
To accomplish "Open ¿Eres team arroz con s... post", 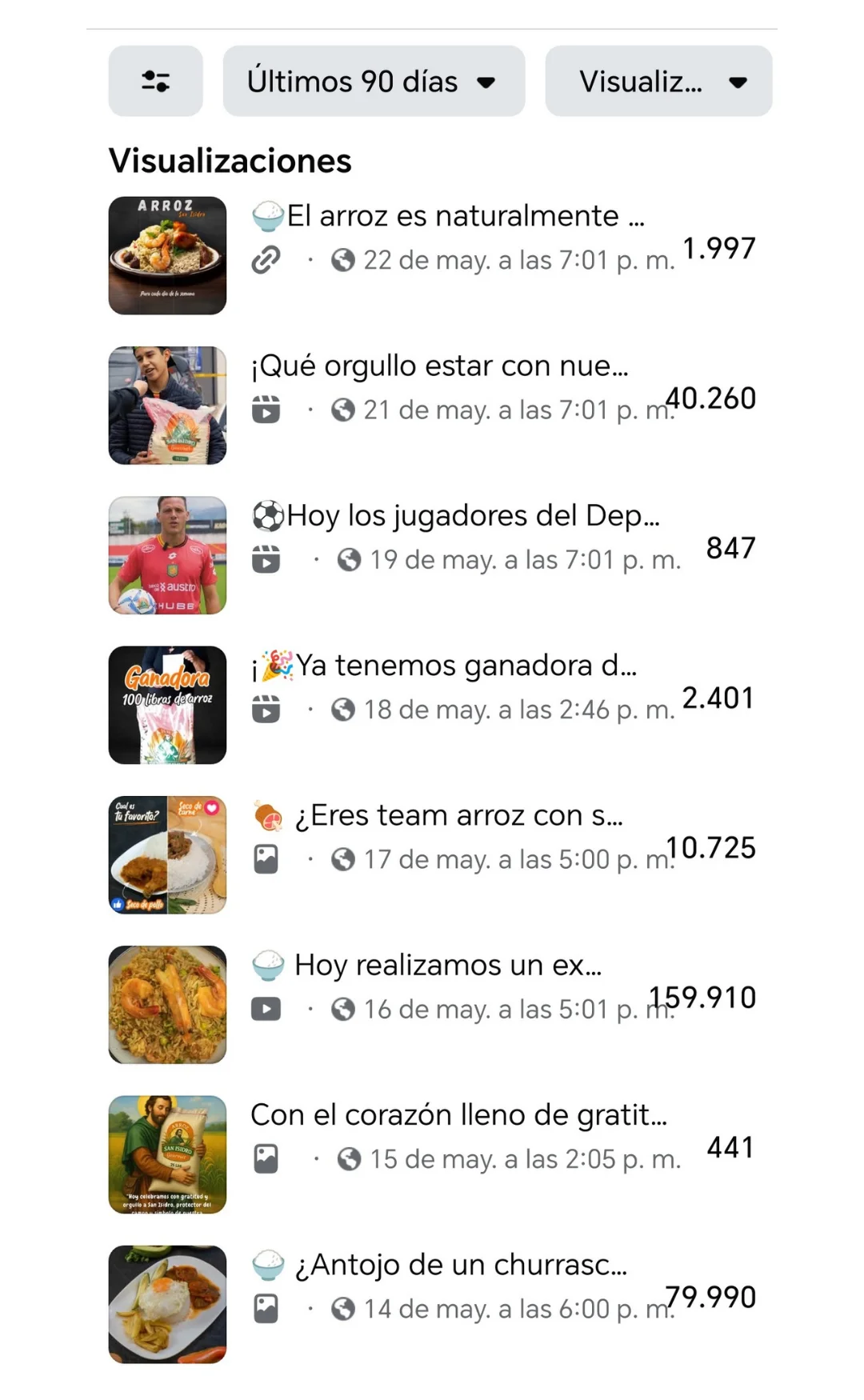I will point(432,854).
